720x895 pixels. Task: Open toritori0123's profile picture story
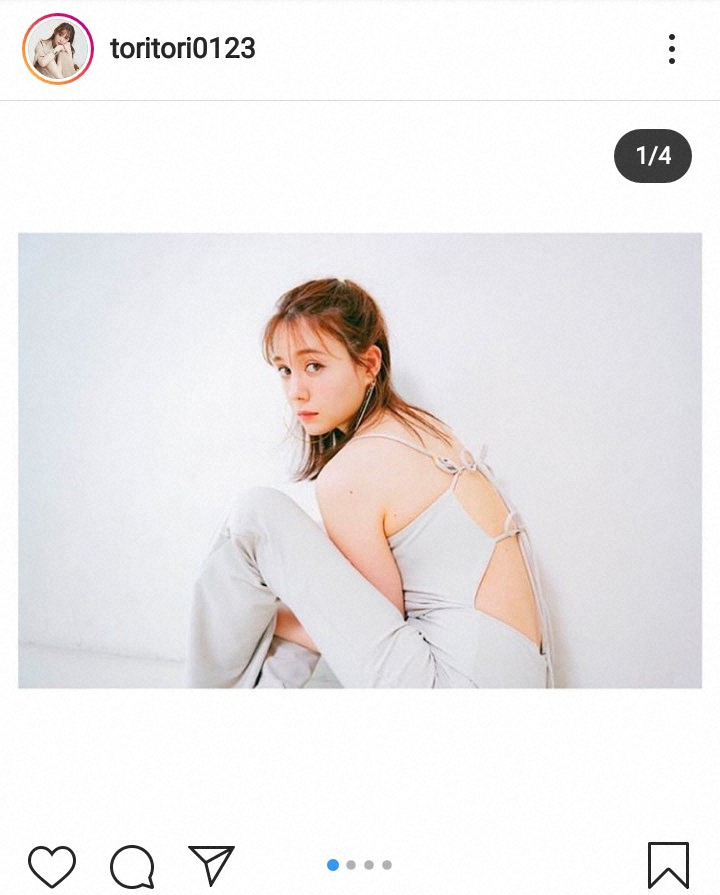[x=57, y=48]
